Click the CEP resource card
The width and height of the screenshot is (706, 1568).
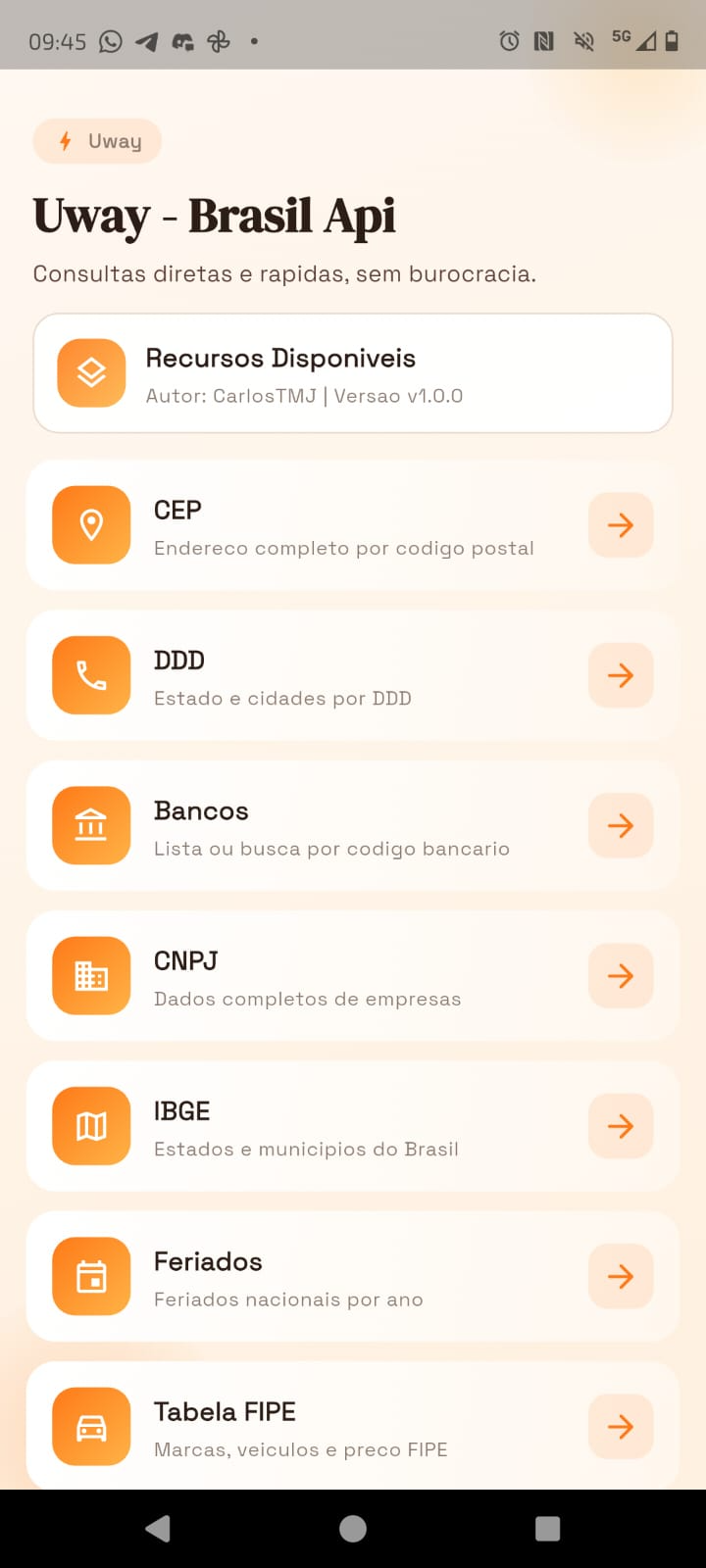pos(353,525)
